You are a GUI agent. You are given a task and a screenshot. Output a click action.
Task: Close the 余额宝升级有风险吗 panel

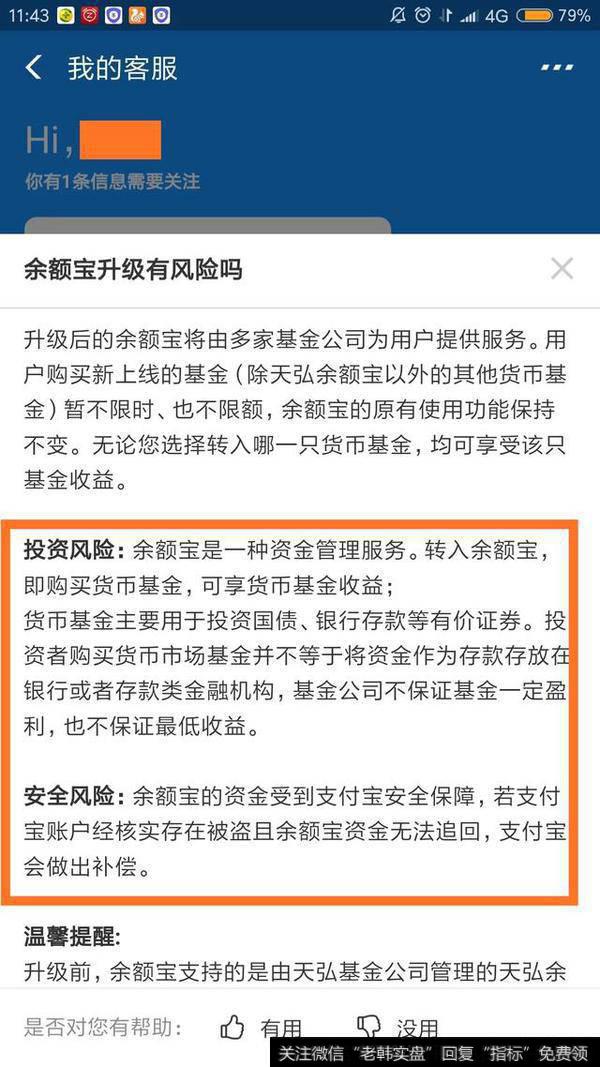562,268
